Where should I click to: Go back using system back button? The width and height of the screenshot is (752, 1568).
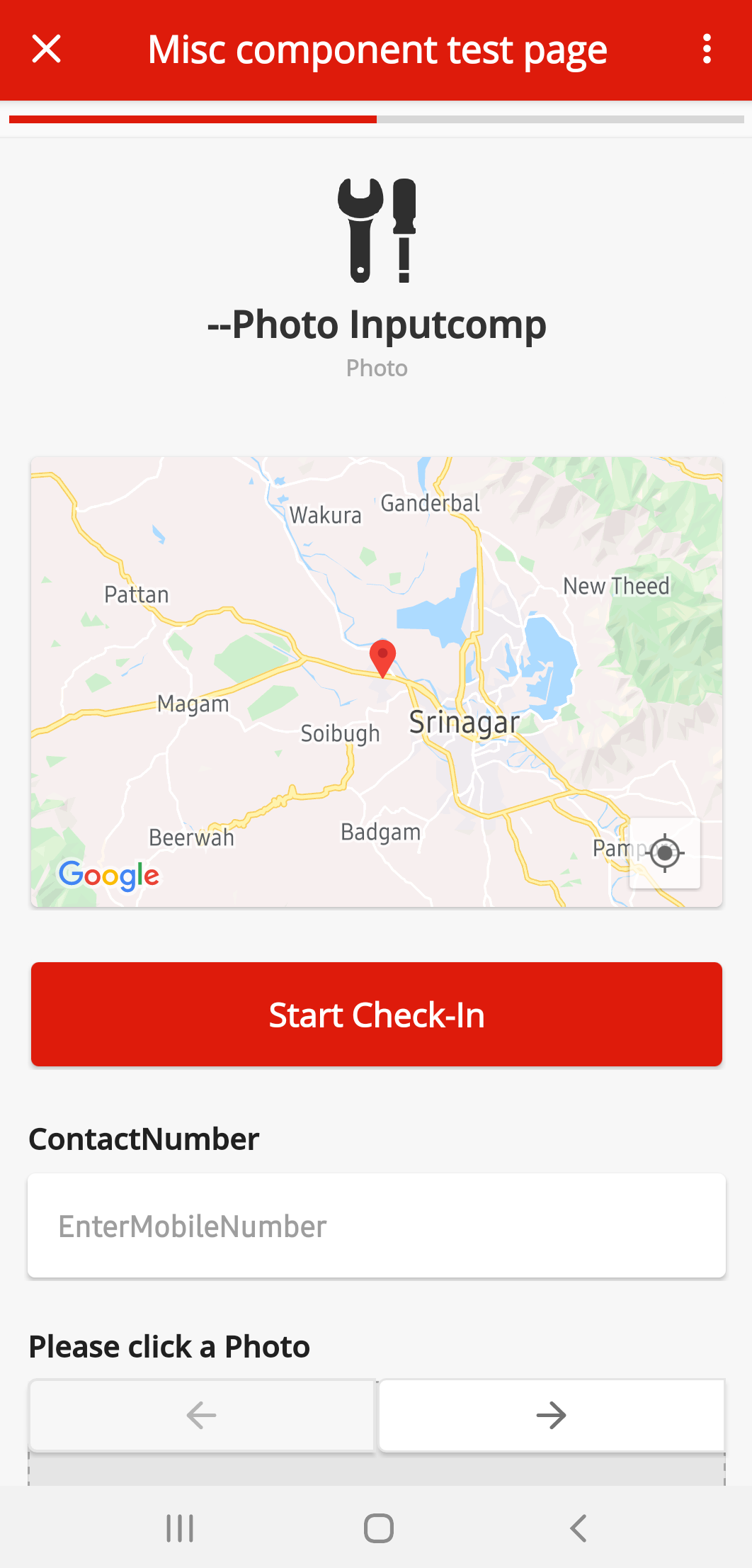coord(578,1528)
